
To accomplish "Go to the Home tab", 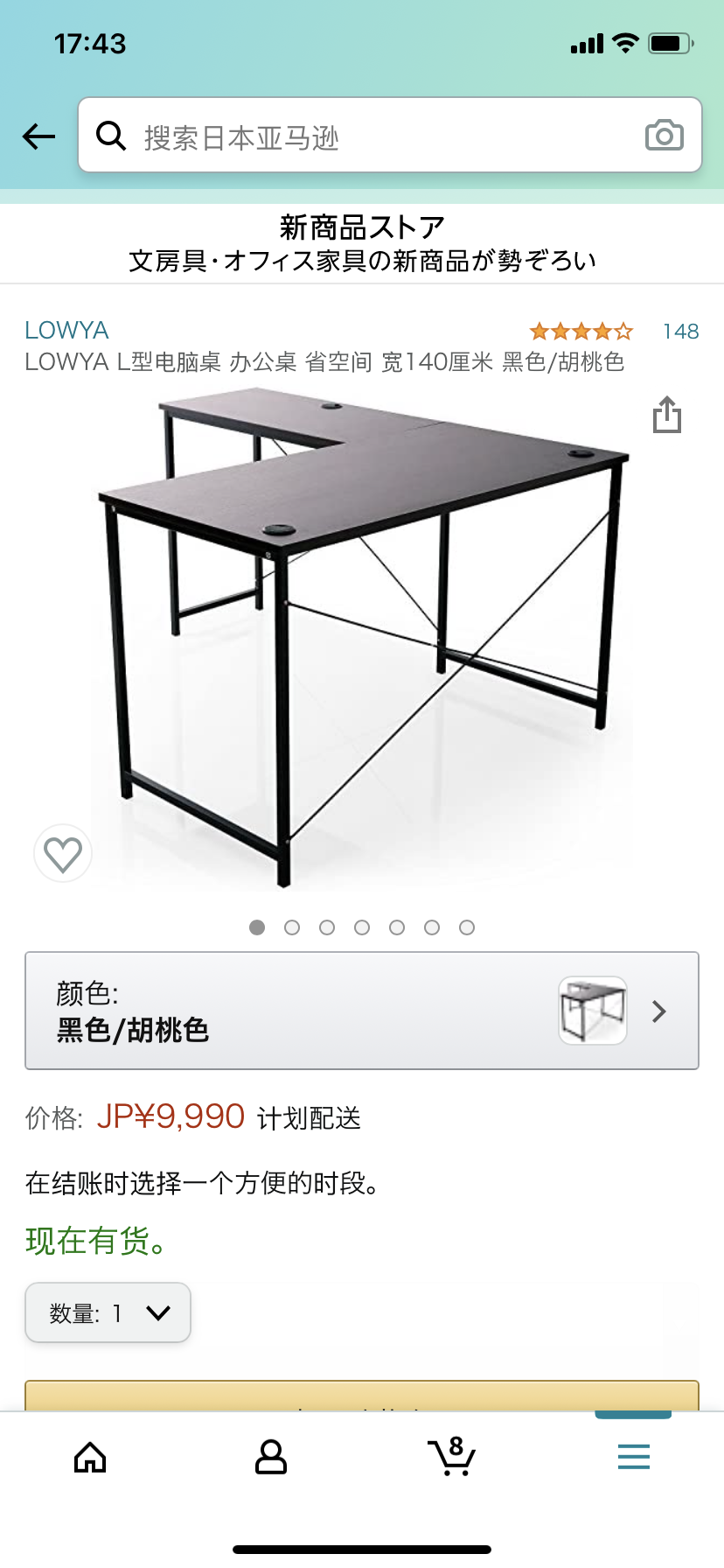I will [90, 1458].
